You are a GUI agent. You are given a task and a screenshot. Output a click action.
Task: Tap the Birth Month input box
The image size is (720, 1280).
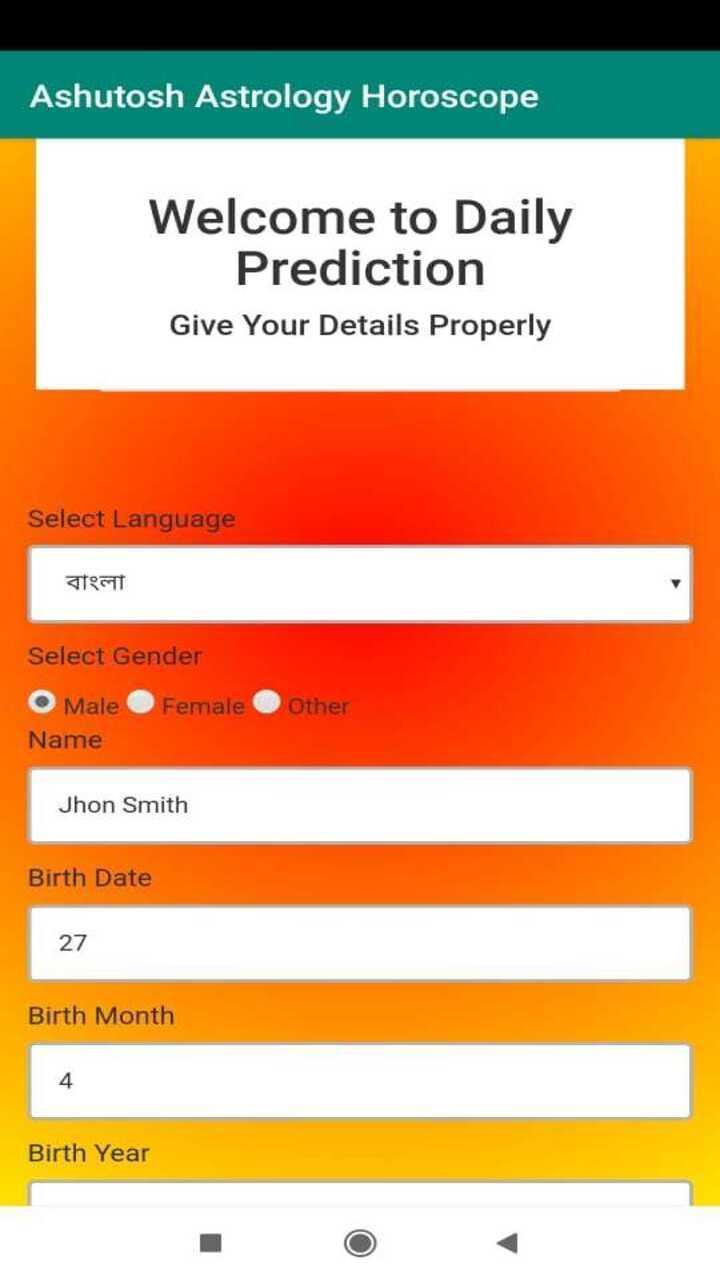point(360,1081)
